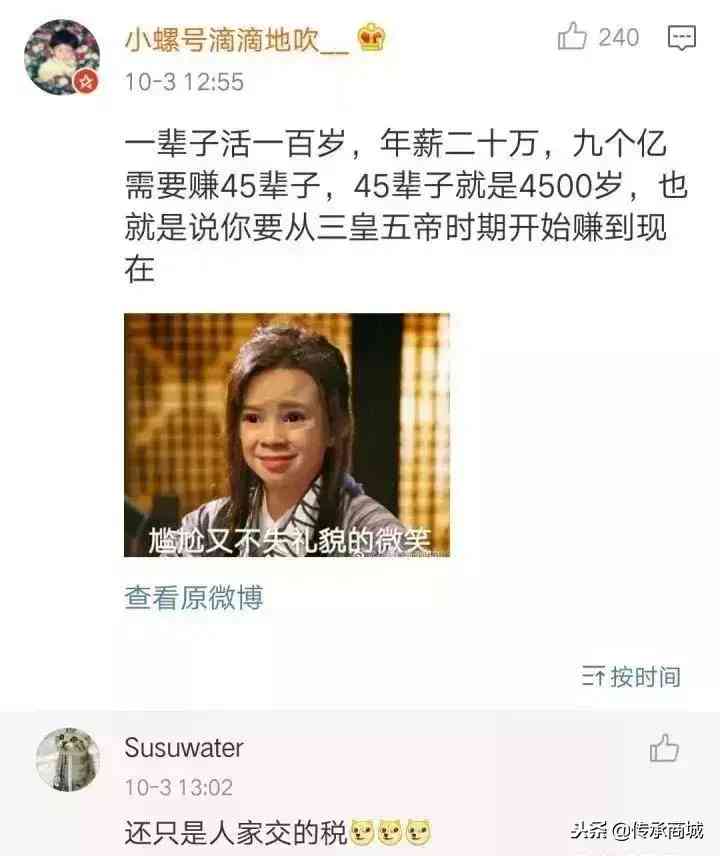
Task: Open 小螺号滴滴地吹__'s profile picture
Action: [62, 57]
